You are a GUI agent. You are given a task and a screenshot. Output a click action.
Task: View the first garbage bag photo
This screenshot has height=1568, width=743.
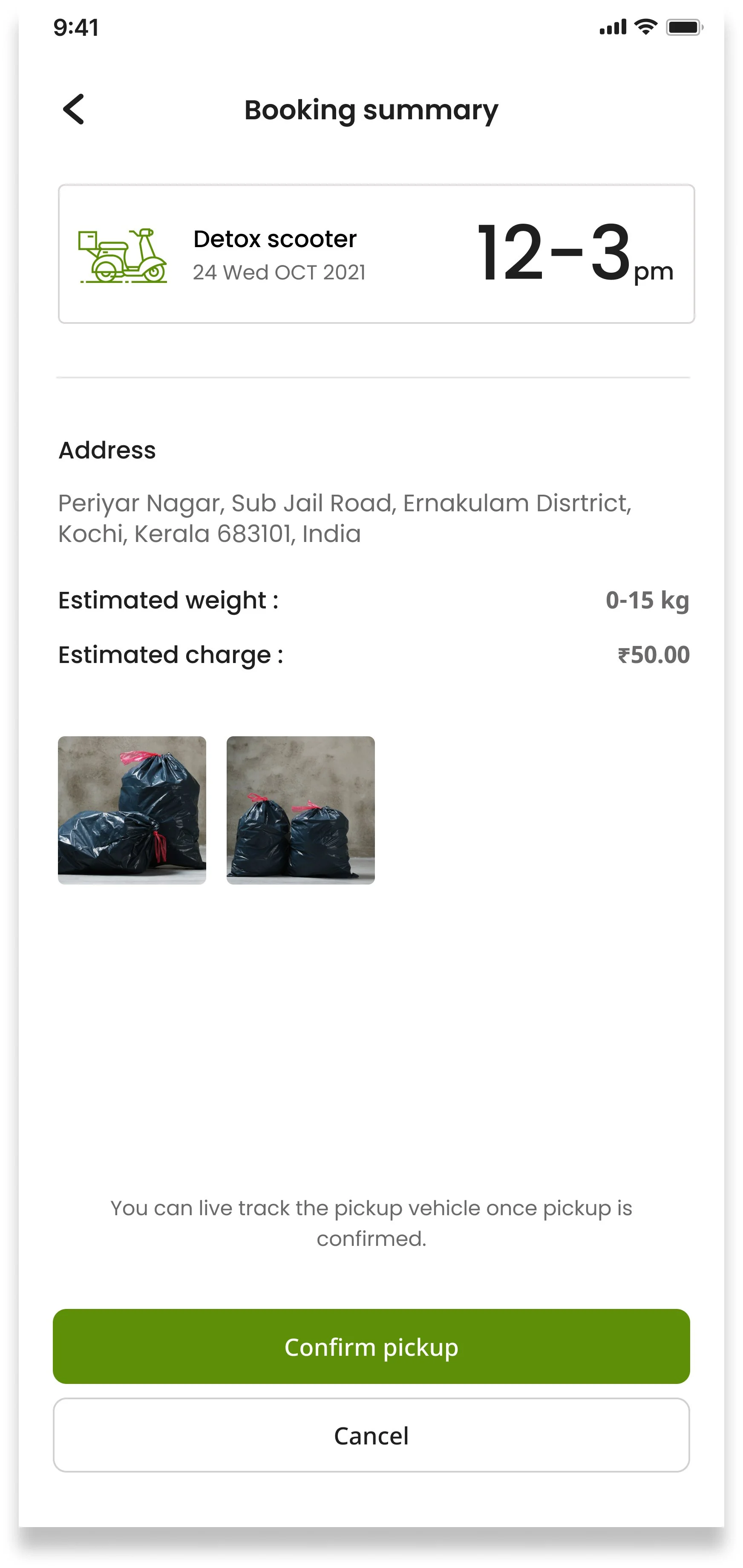coord(132,810)
